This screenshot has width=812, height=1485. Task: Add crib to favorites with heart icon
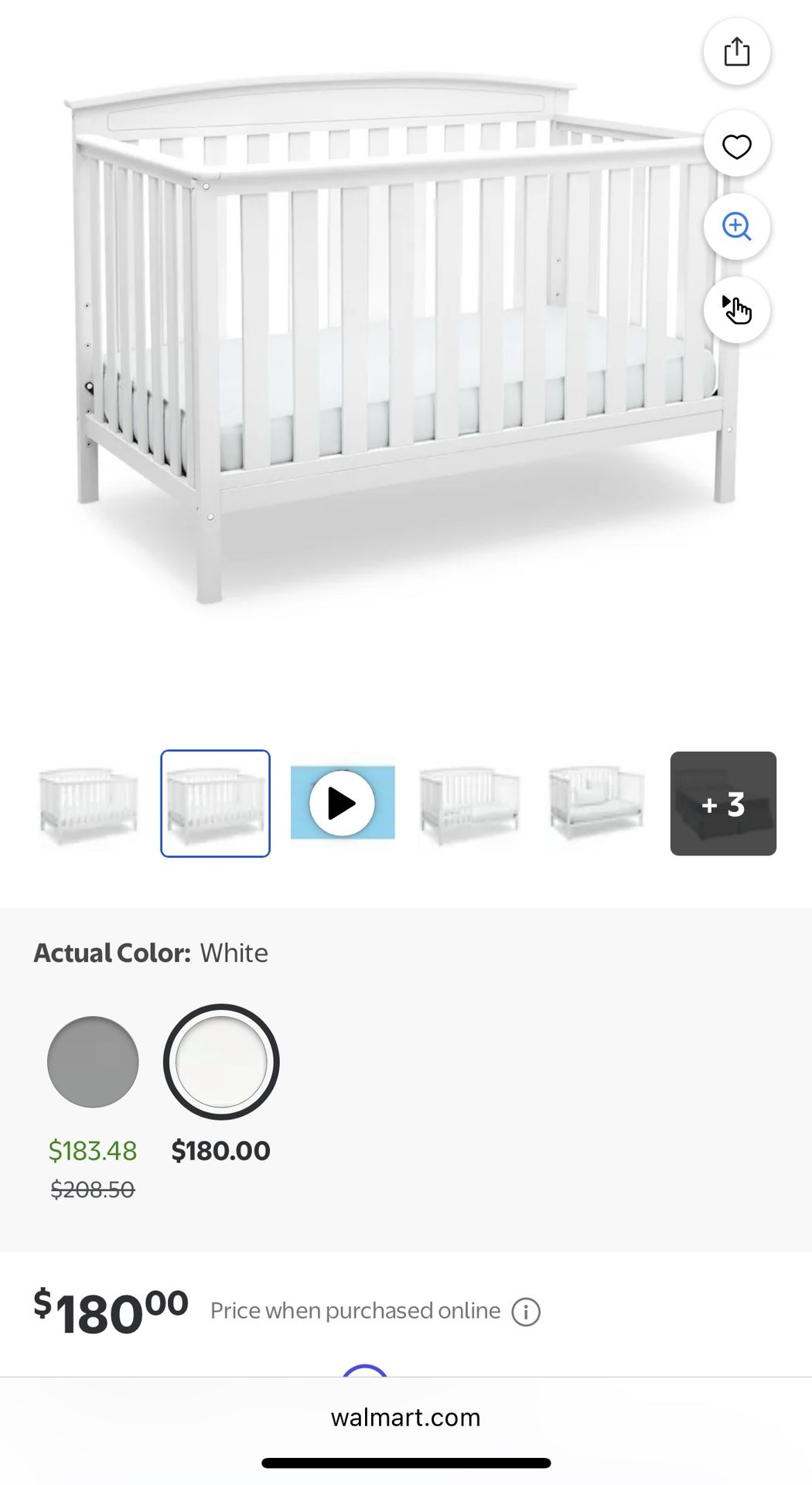tap(736, 145)
